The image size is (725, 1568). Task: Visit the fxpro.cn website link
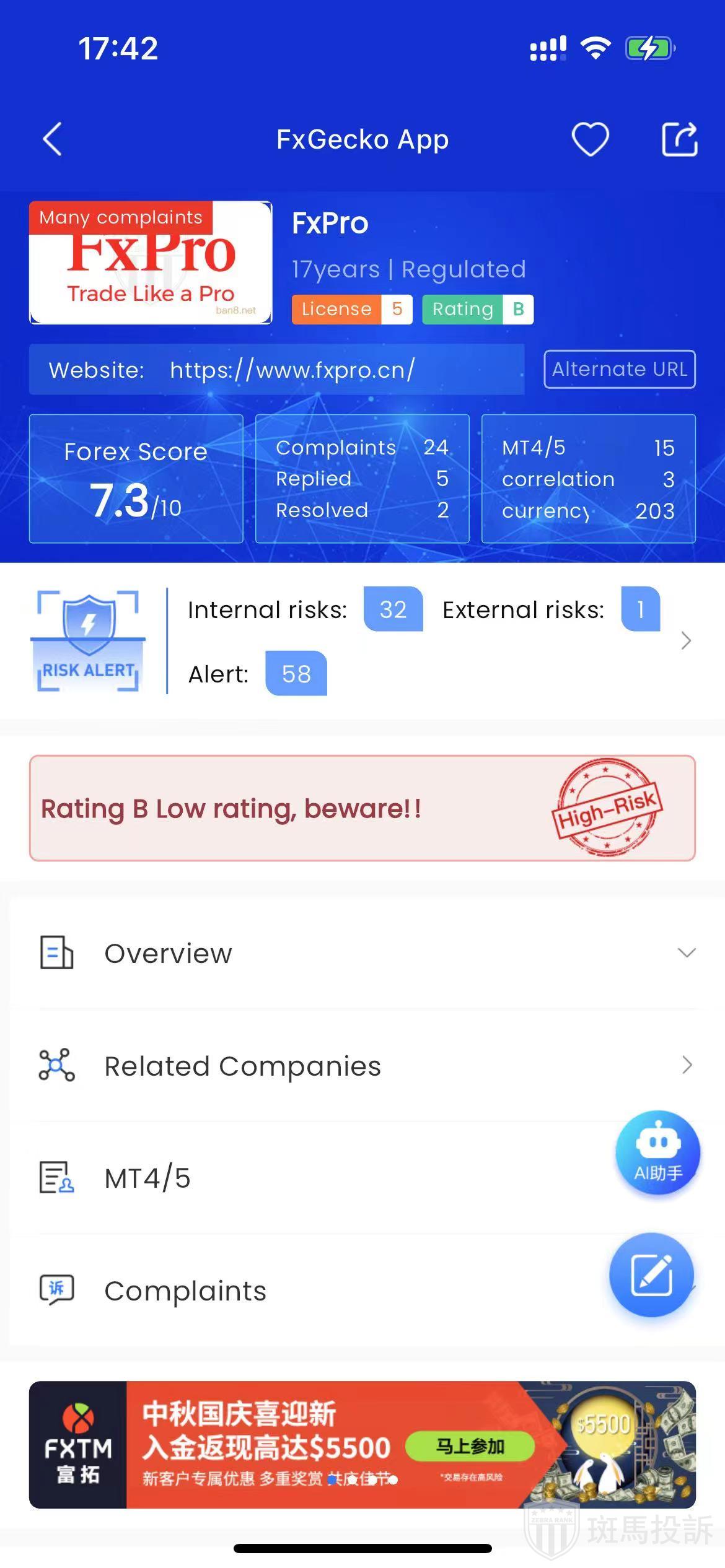(292, 370)
